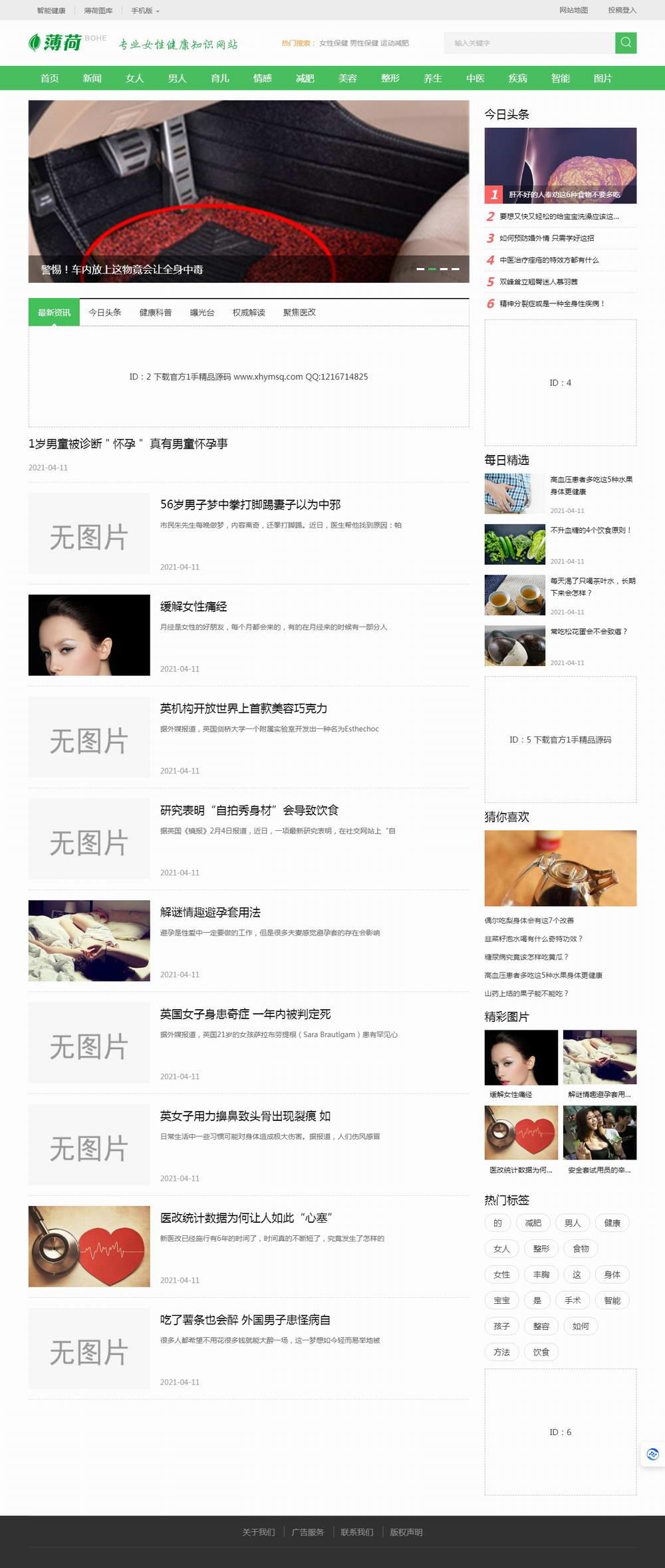Go to the 女人 navigation section
This screenshot has width=665, height=1568.
point(134,78)
